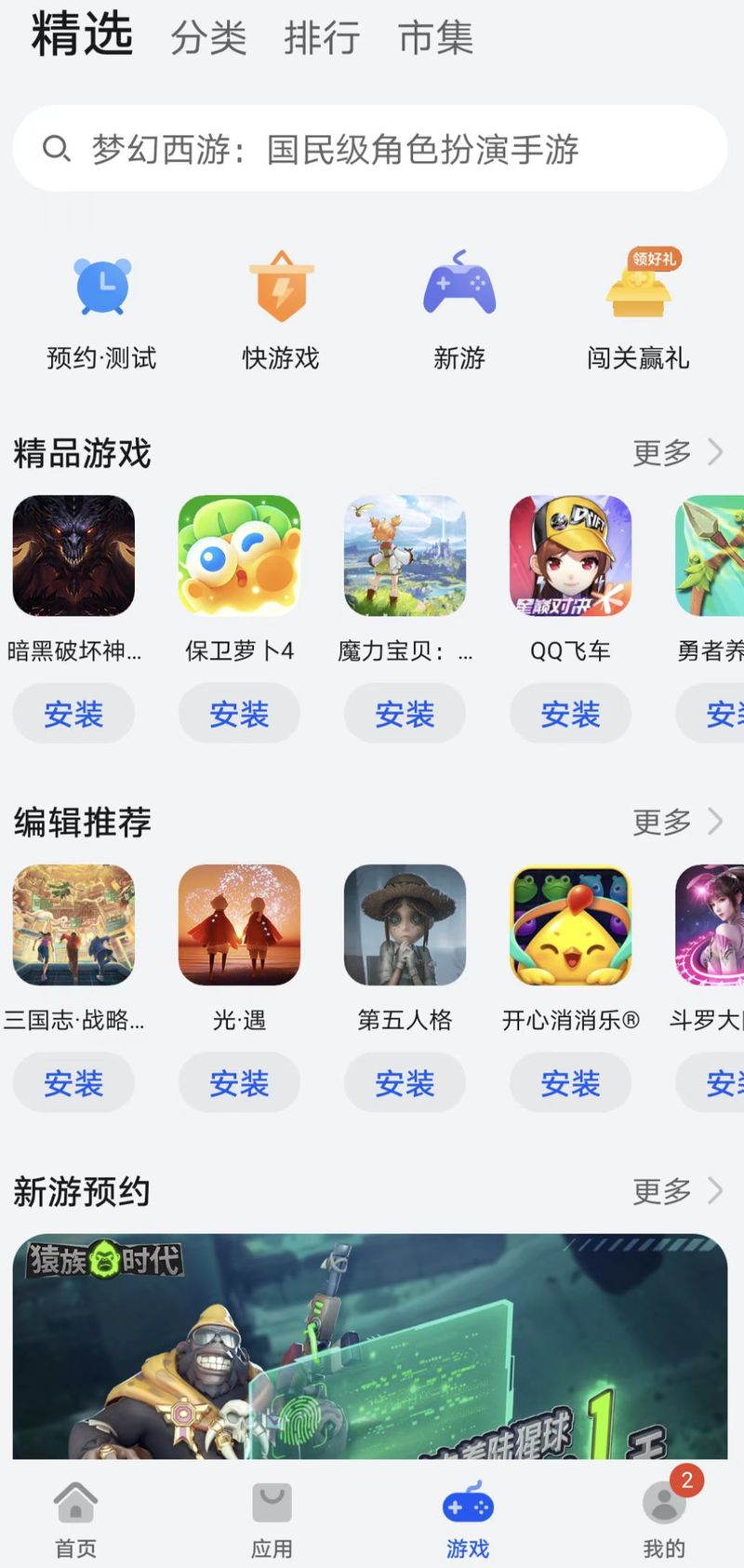Screen dimensions: 744x1568
Task: Open the 我的 tab
Action: [664, 1517]
